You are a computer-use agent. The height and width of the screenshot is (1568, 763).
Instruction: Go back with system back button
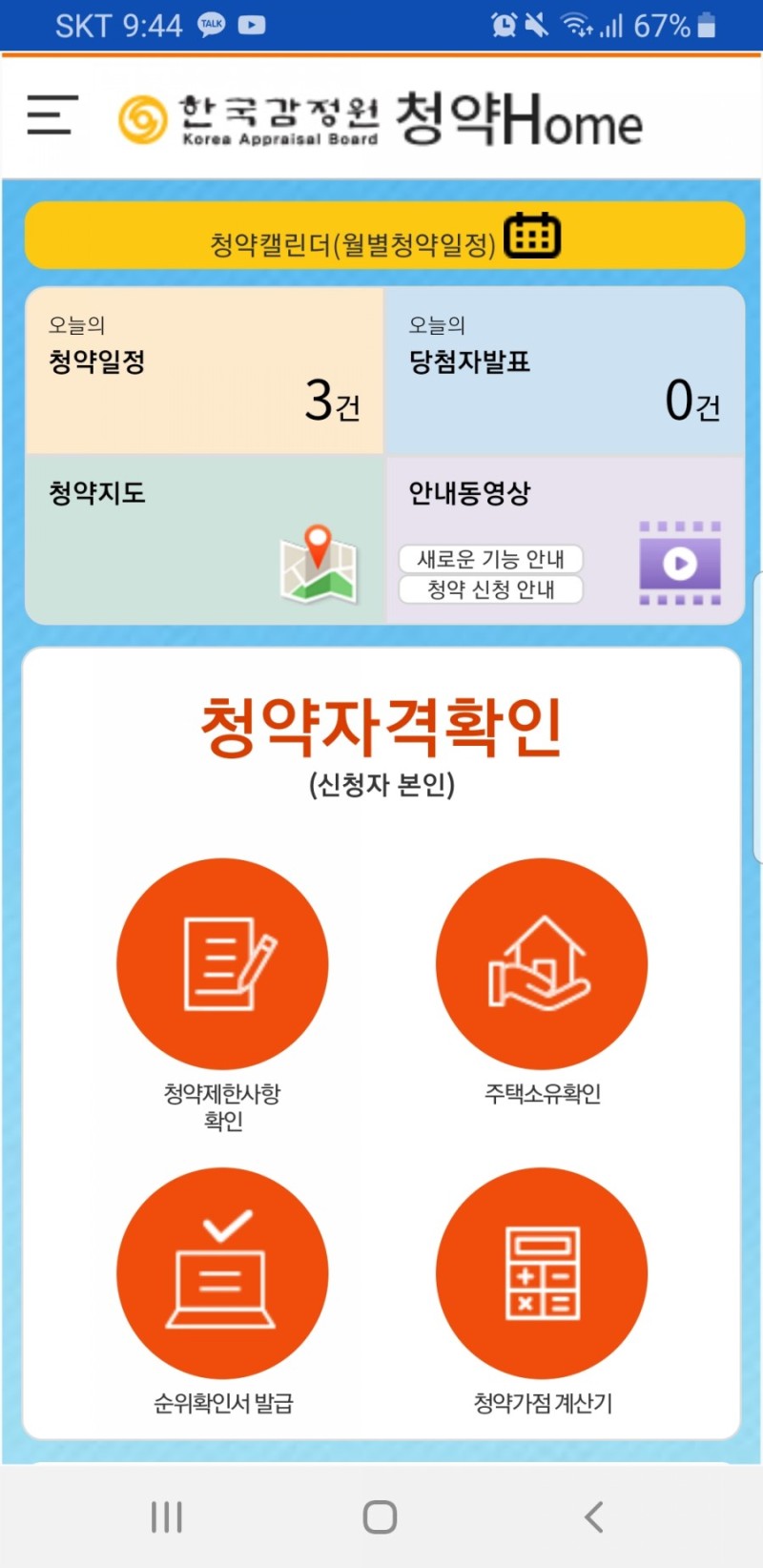click(593, 1516)
